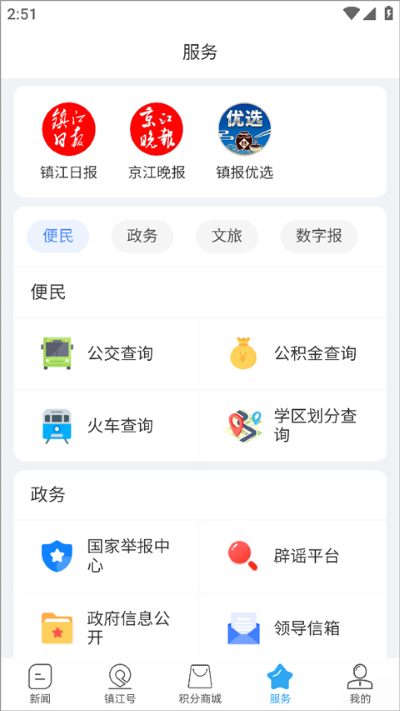Select the 数字报 chip
Viewport: 400px width, 711px height.
click(x=319, y=236)
